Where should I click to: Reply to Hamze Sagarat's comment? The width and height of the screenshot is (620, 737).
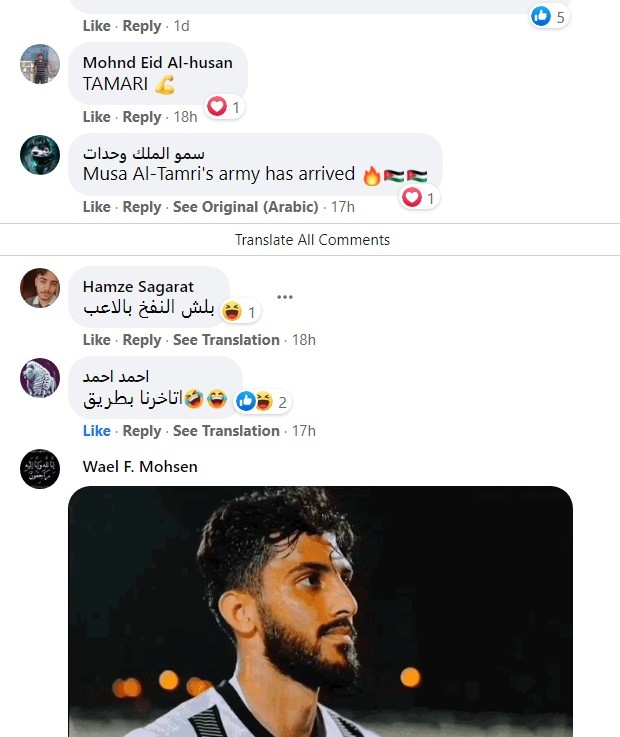(141, 340)
